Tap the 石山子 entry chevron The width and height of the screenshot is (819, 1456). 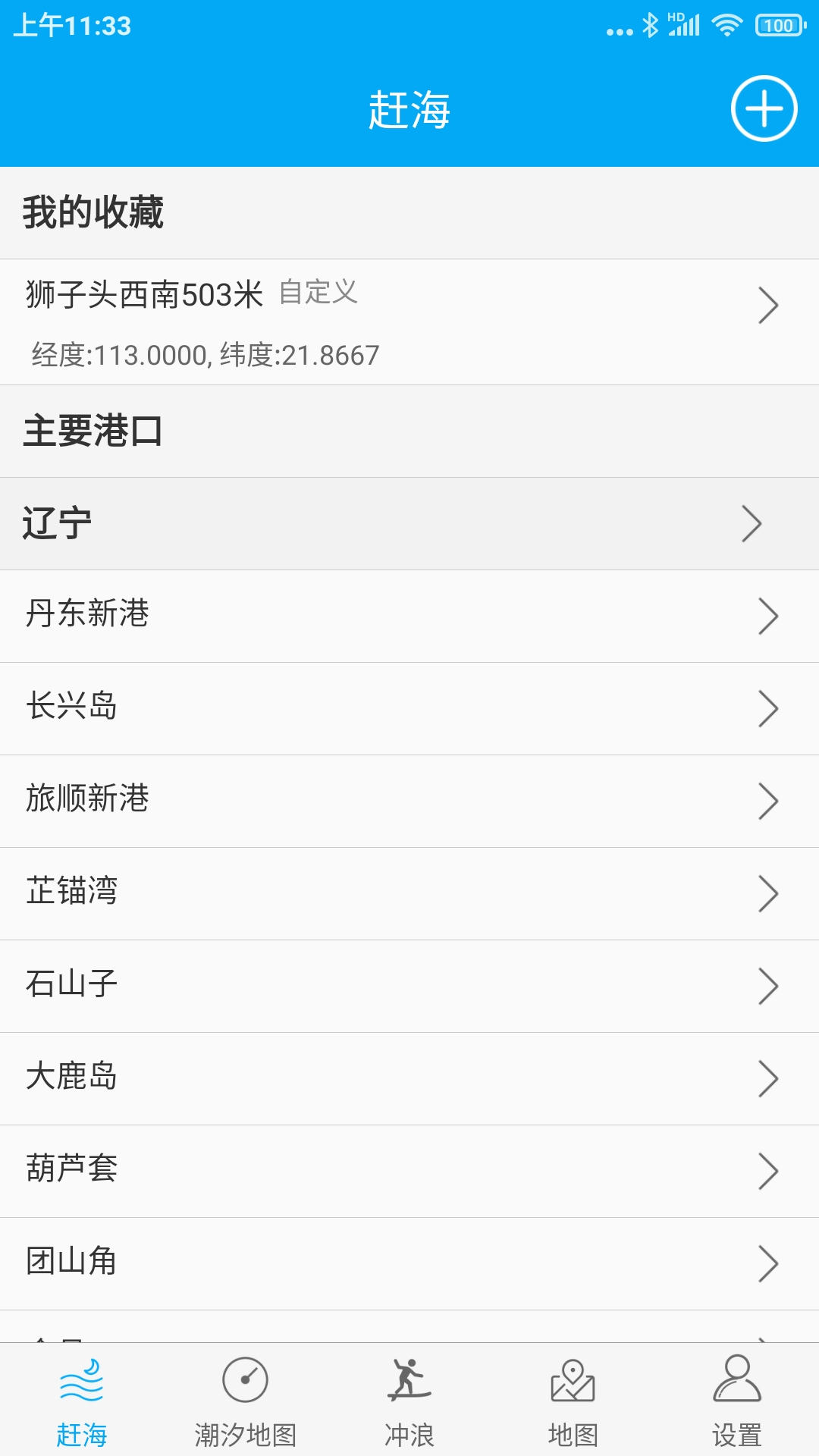769,986
